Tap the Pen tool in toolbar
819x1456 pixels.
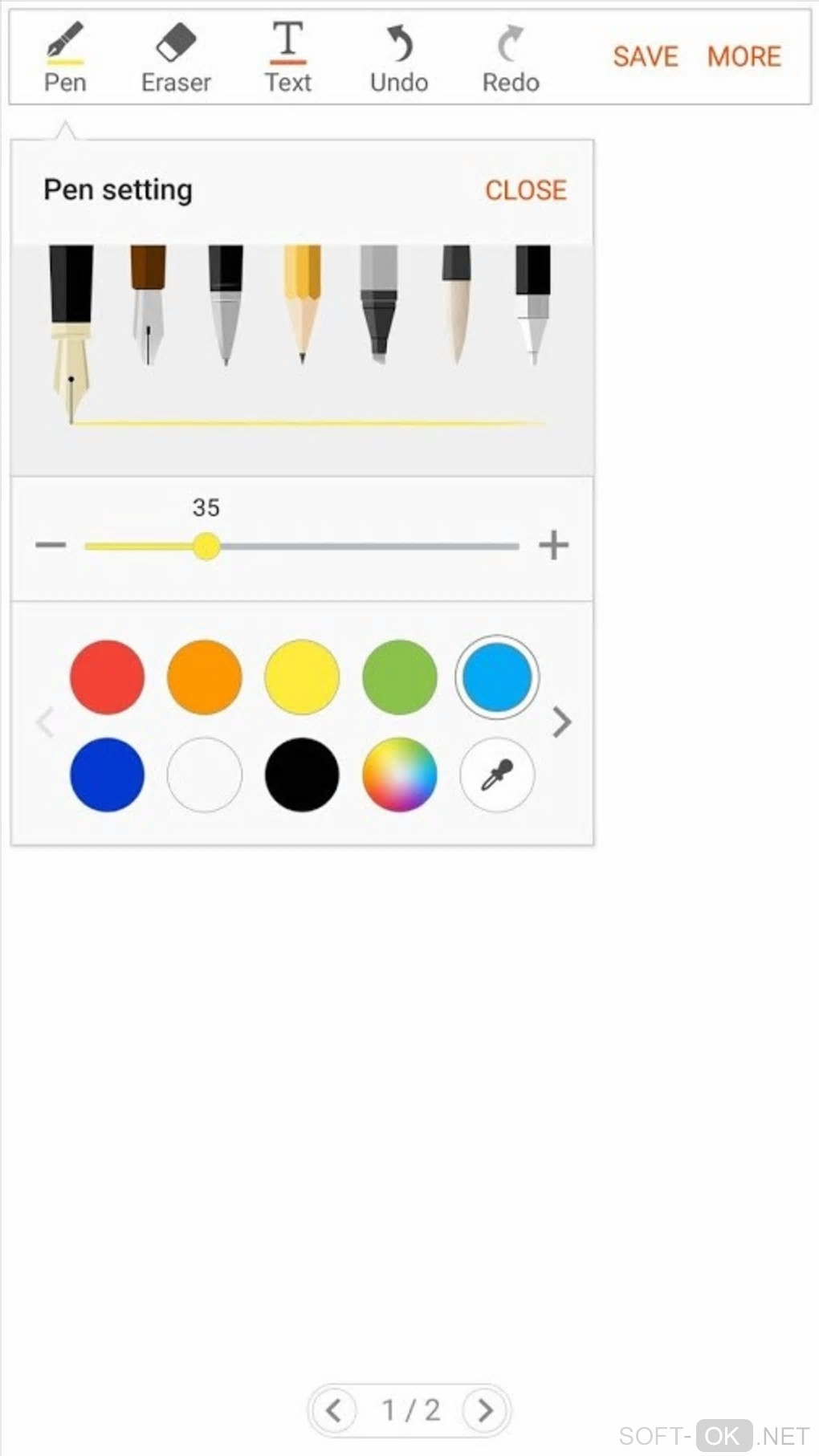click(65, 58)
